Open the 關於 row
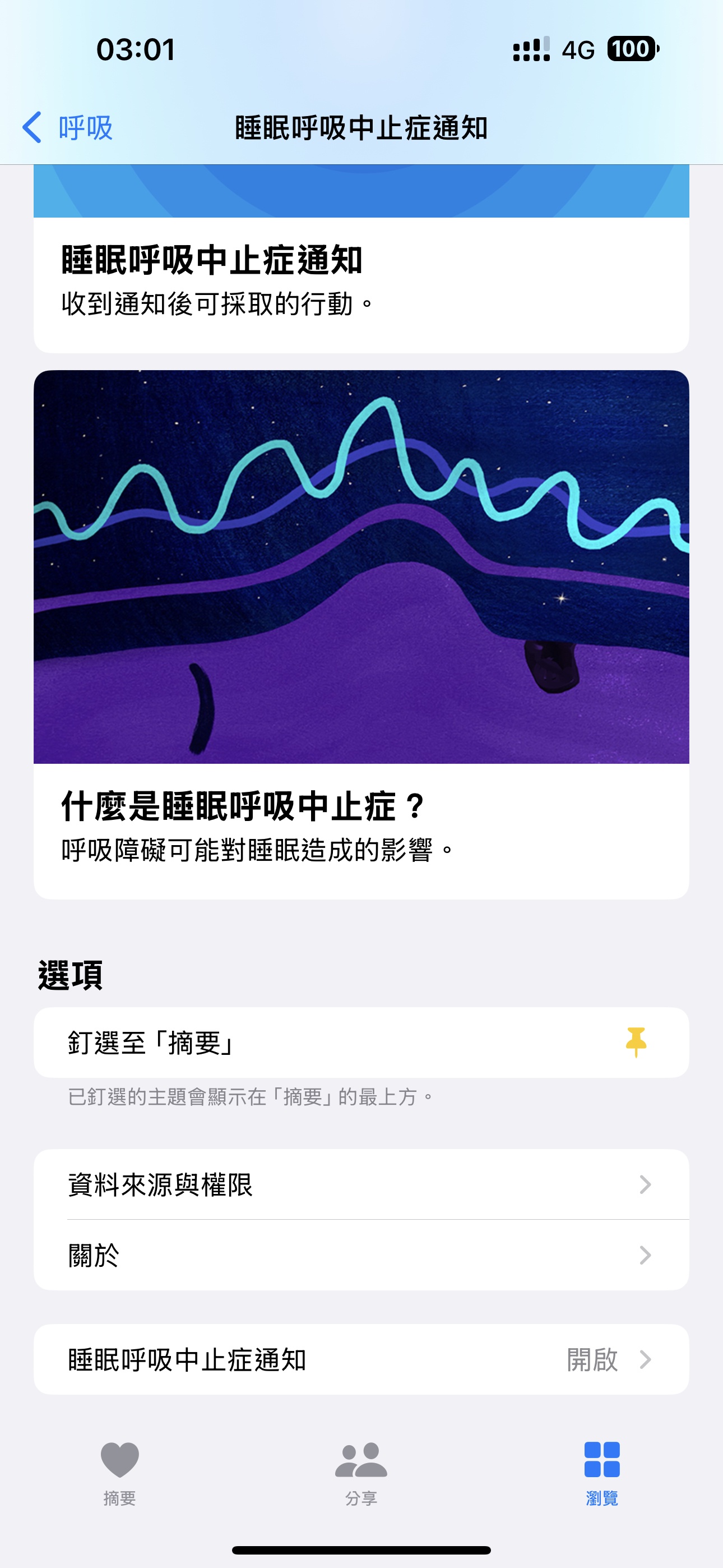 point(361,1255)
